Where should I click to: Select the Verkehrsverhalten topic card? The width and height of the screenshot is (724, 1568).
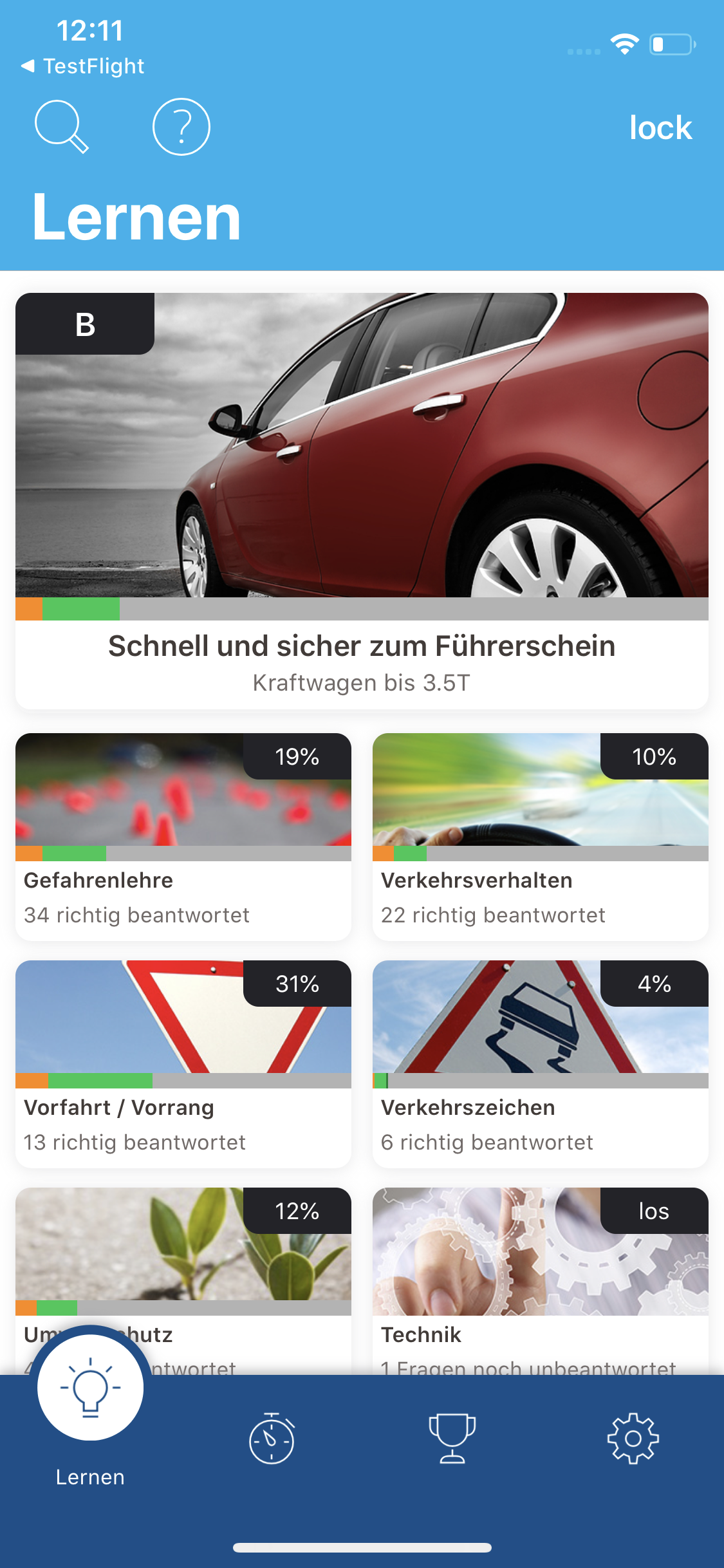coord(540,836)
